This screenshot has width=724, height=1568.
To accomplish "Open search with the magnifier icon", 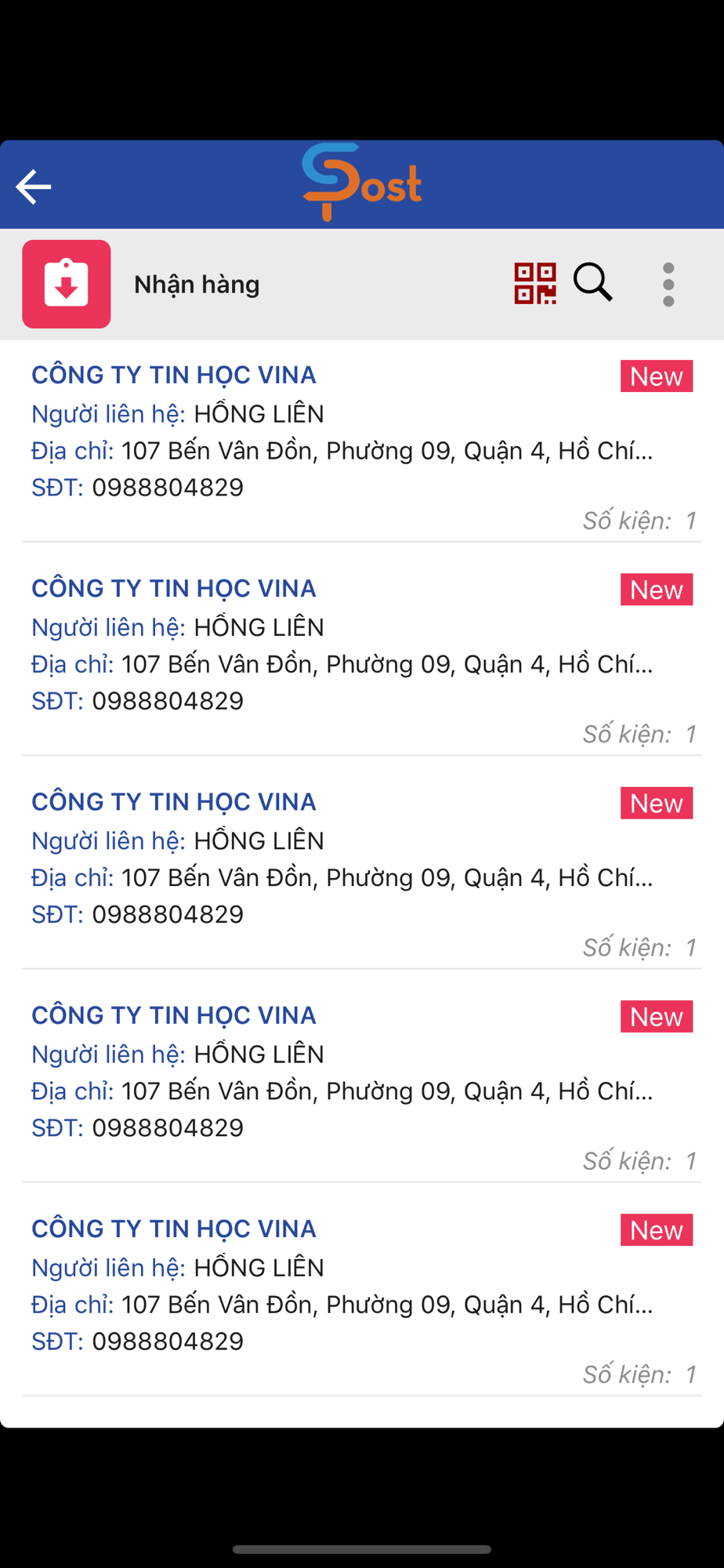I will (x=592, y=282).
